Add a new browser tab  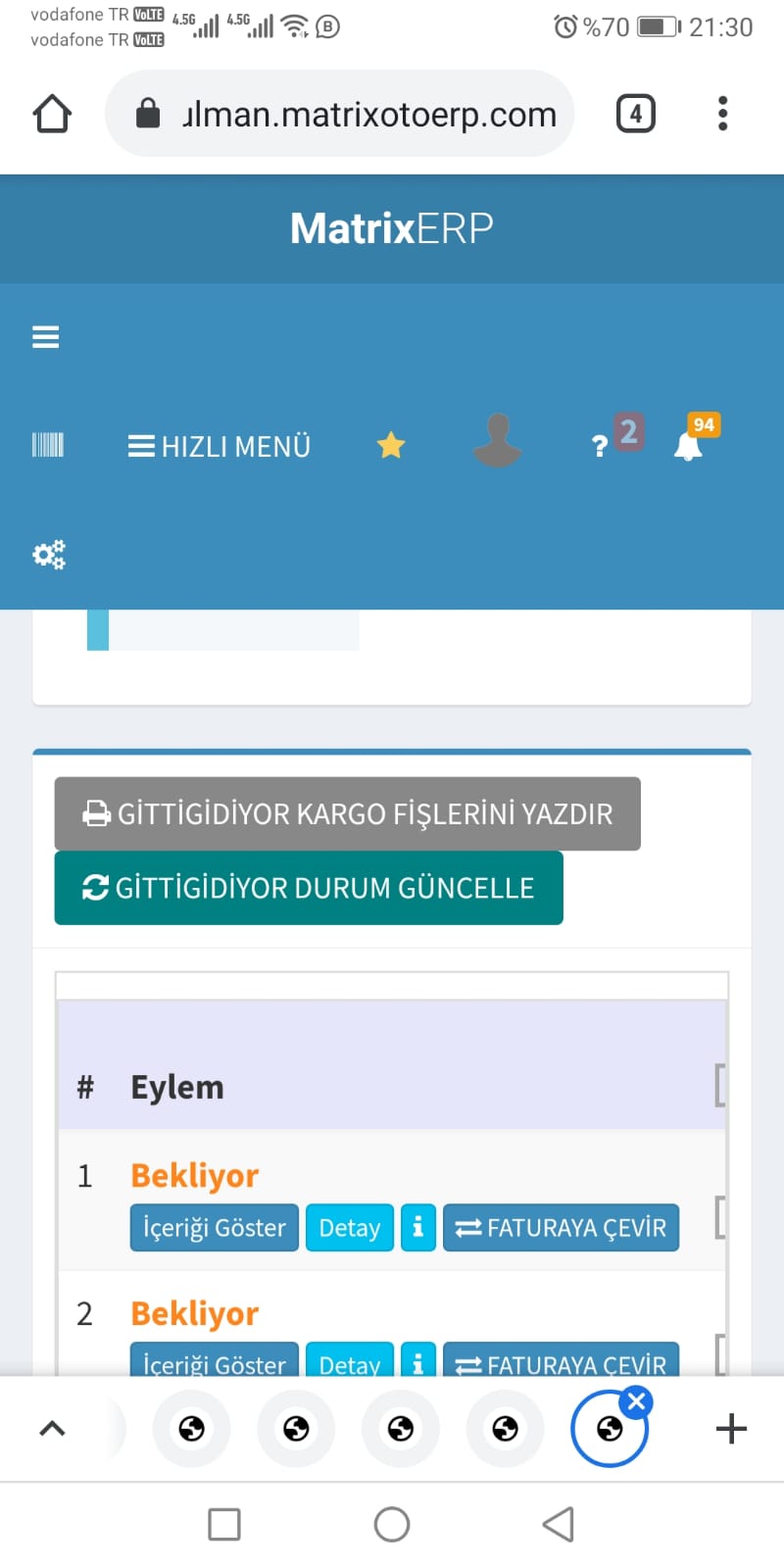coord(731,1429)
